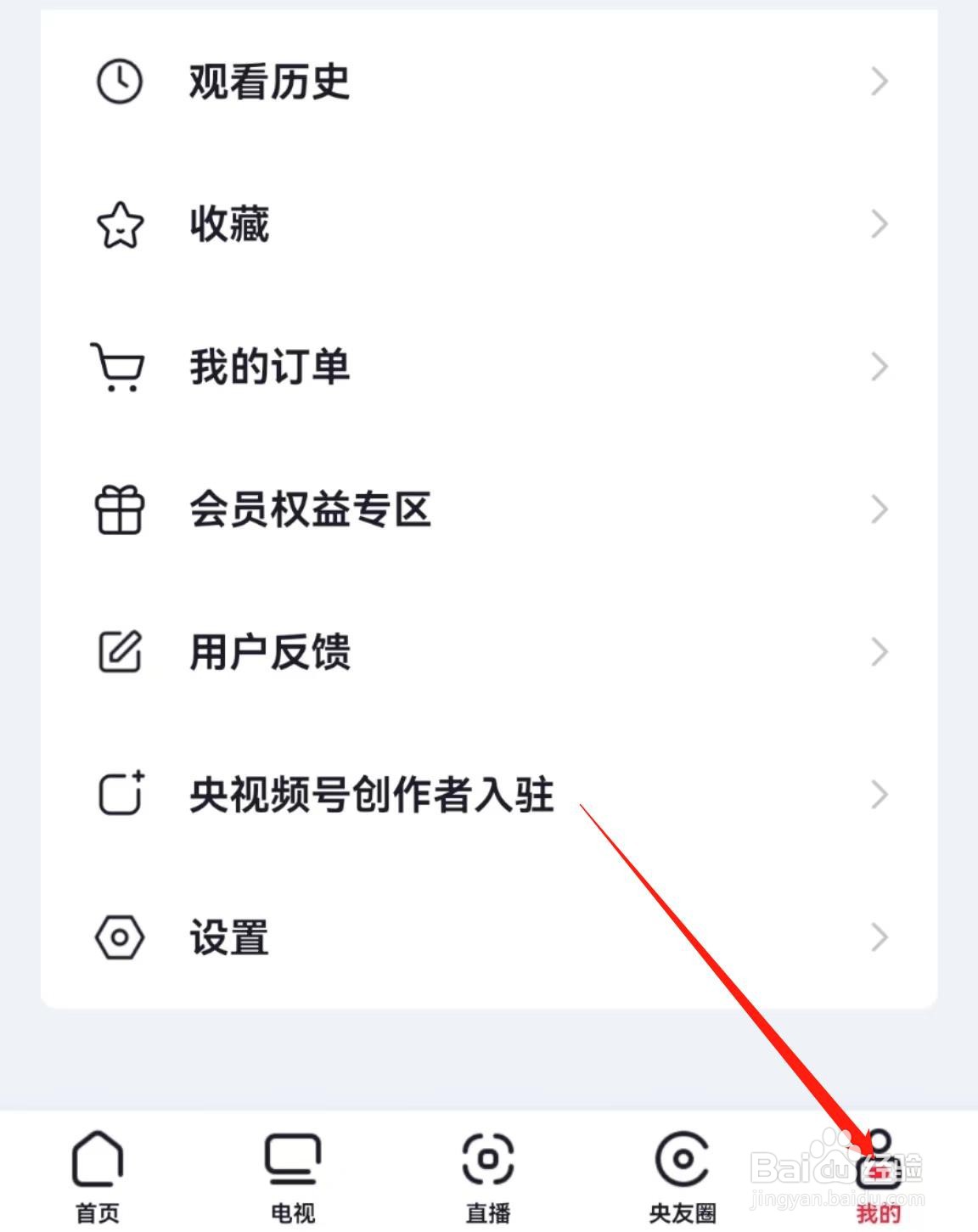Select the star icon for 收藏
Screen dimensions: 978x1232
118,224
